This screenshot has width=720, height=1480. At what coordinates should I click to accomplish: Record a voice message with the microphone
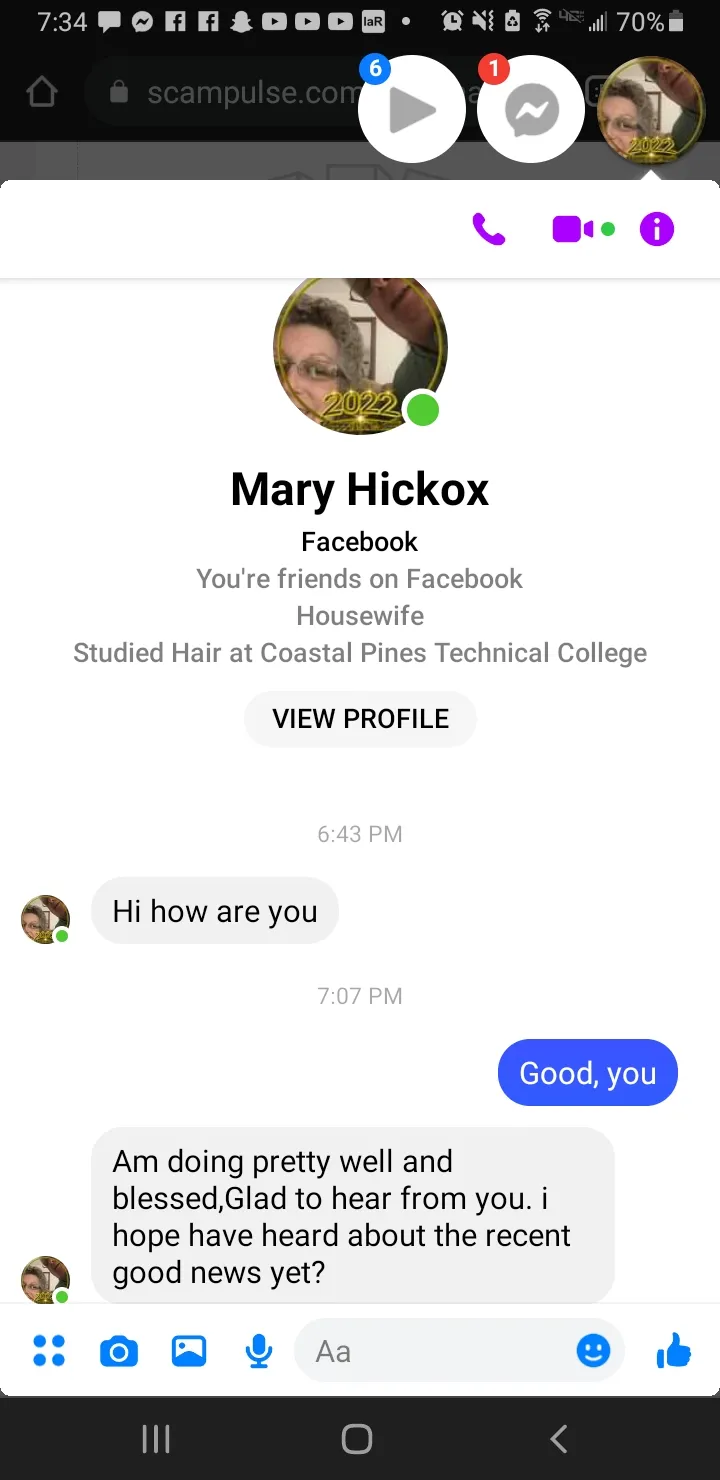click(259, 1352)
